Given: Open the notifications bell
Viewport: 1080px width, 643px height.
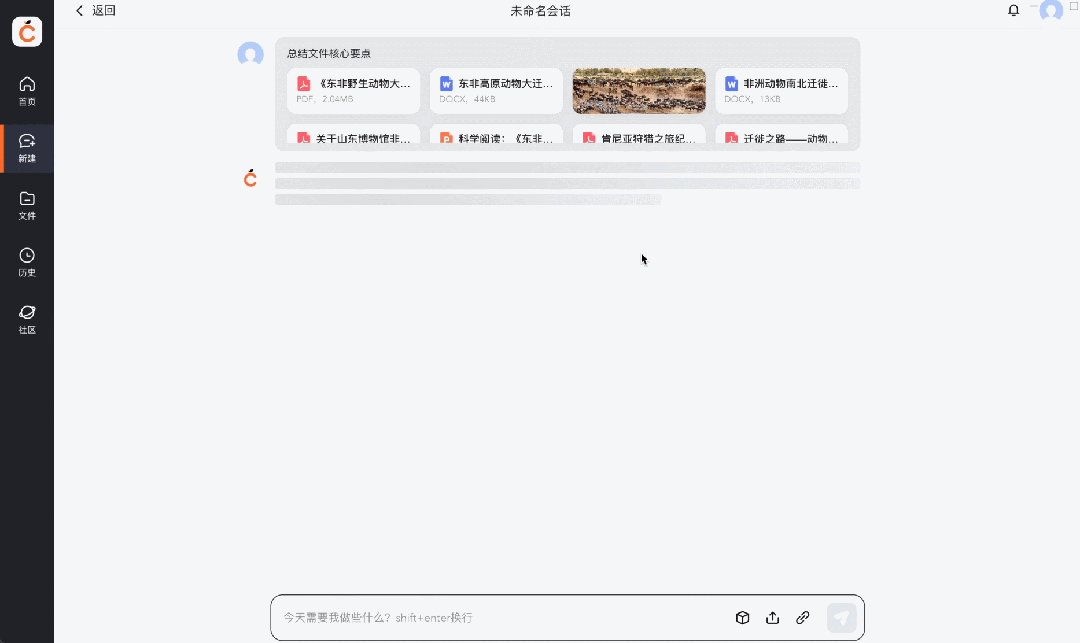Looking at the screenshot, I should tap(1013, 11).
